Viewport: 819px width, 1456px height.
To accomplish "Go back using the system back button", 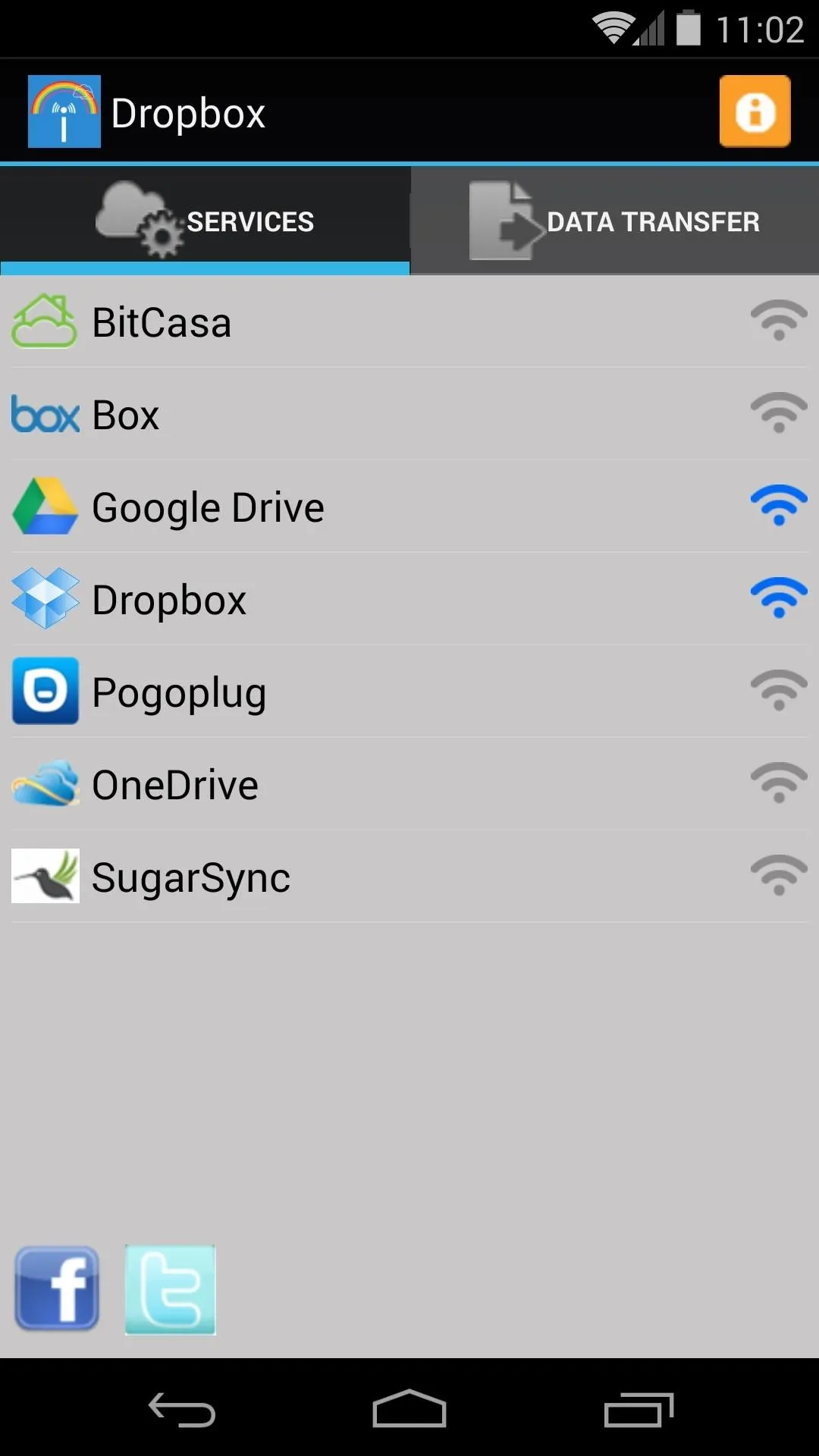I will [182, 1410].
